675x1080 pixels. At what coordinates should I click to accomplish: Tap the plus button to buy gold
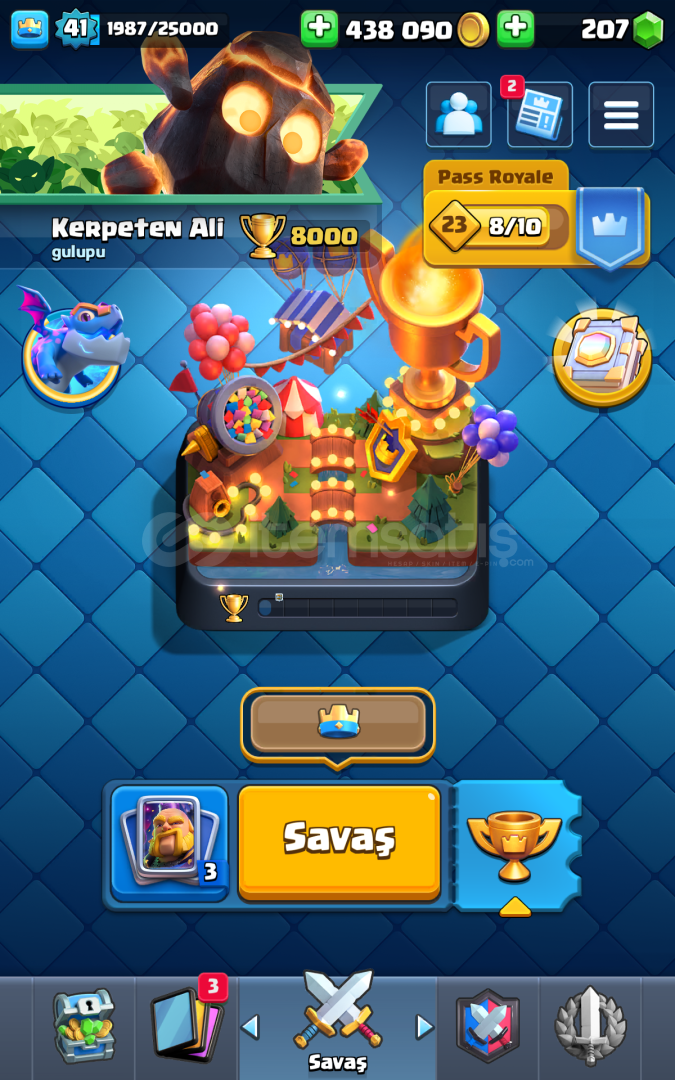point(319,29)
